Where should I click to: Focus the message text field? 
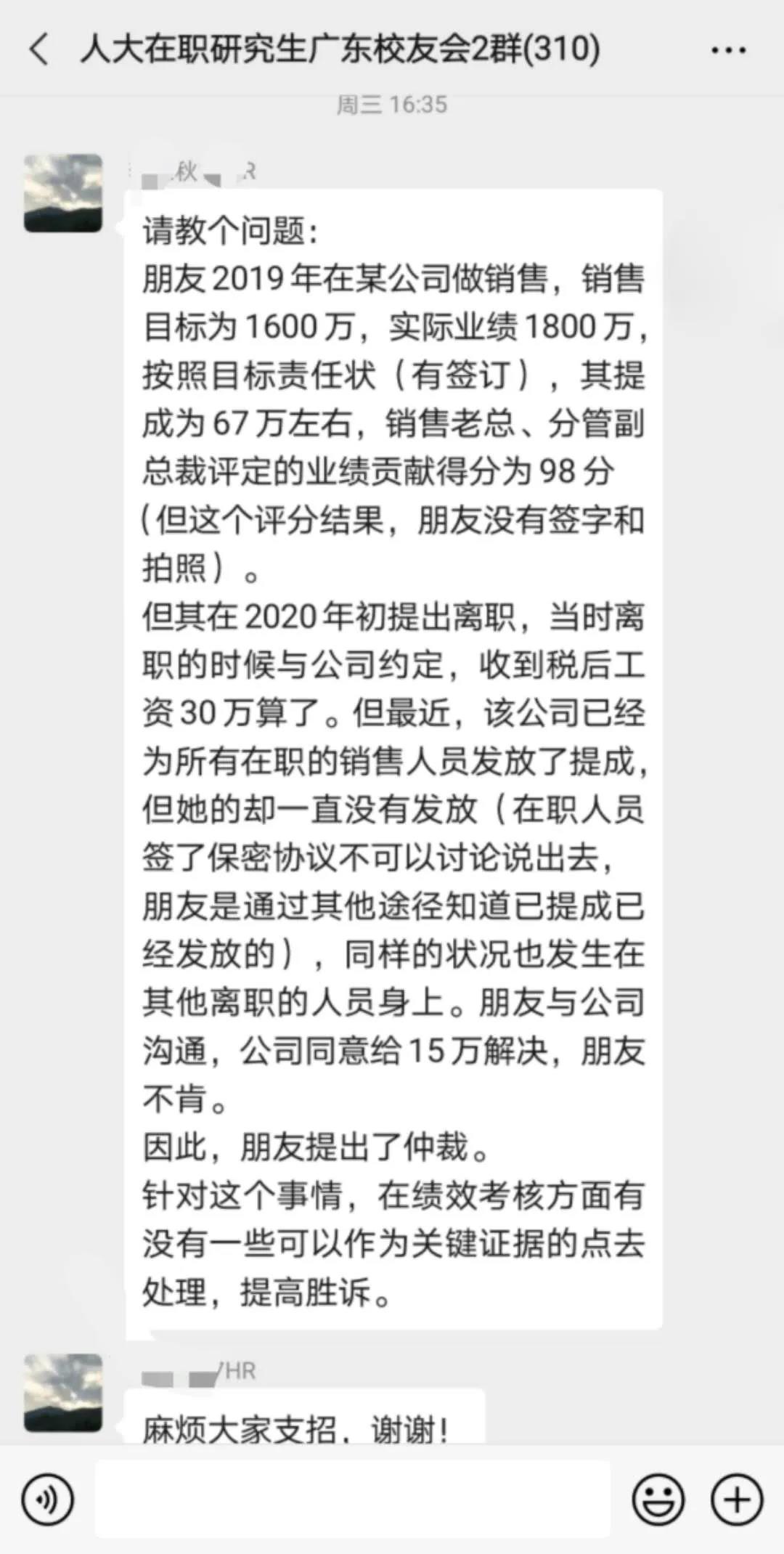(x=353, y=1499)
